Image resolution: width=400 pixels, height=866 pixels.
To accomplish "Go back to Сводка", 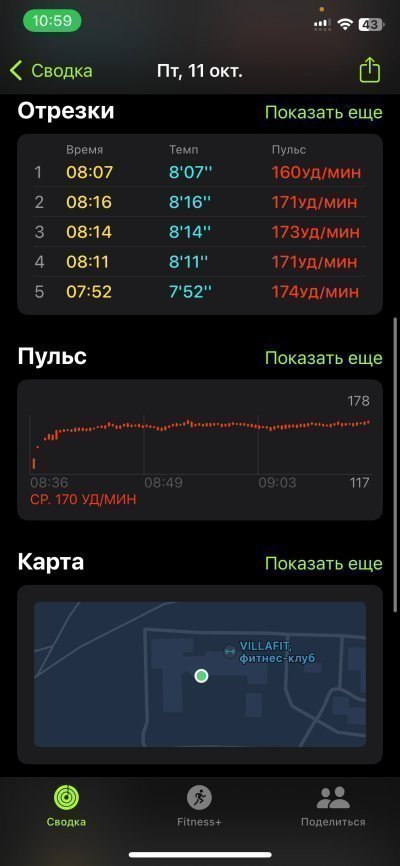I will coord(51,71).
